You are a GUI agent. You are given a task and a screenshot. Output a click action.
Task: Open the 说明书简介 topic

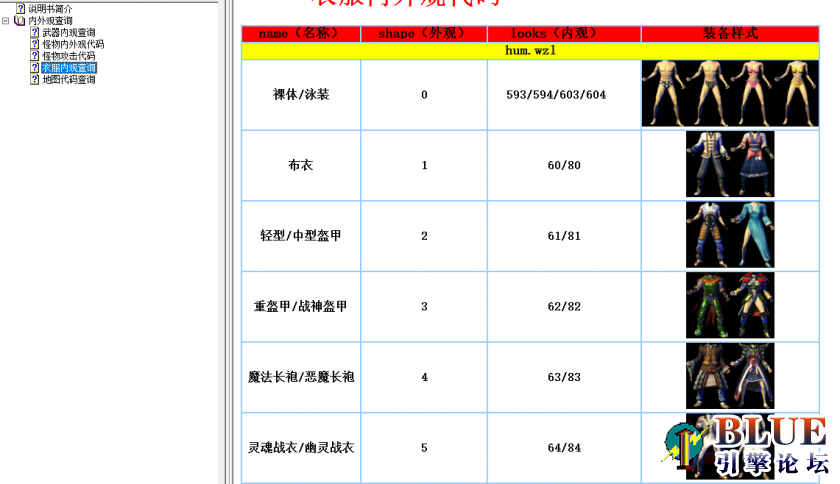tap(50, 8)
